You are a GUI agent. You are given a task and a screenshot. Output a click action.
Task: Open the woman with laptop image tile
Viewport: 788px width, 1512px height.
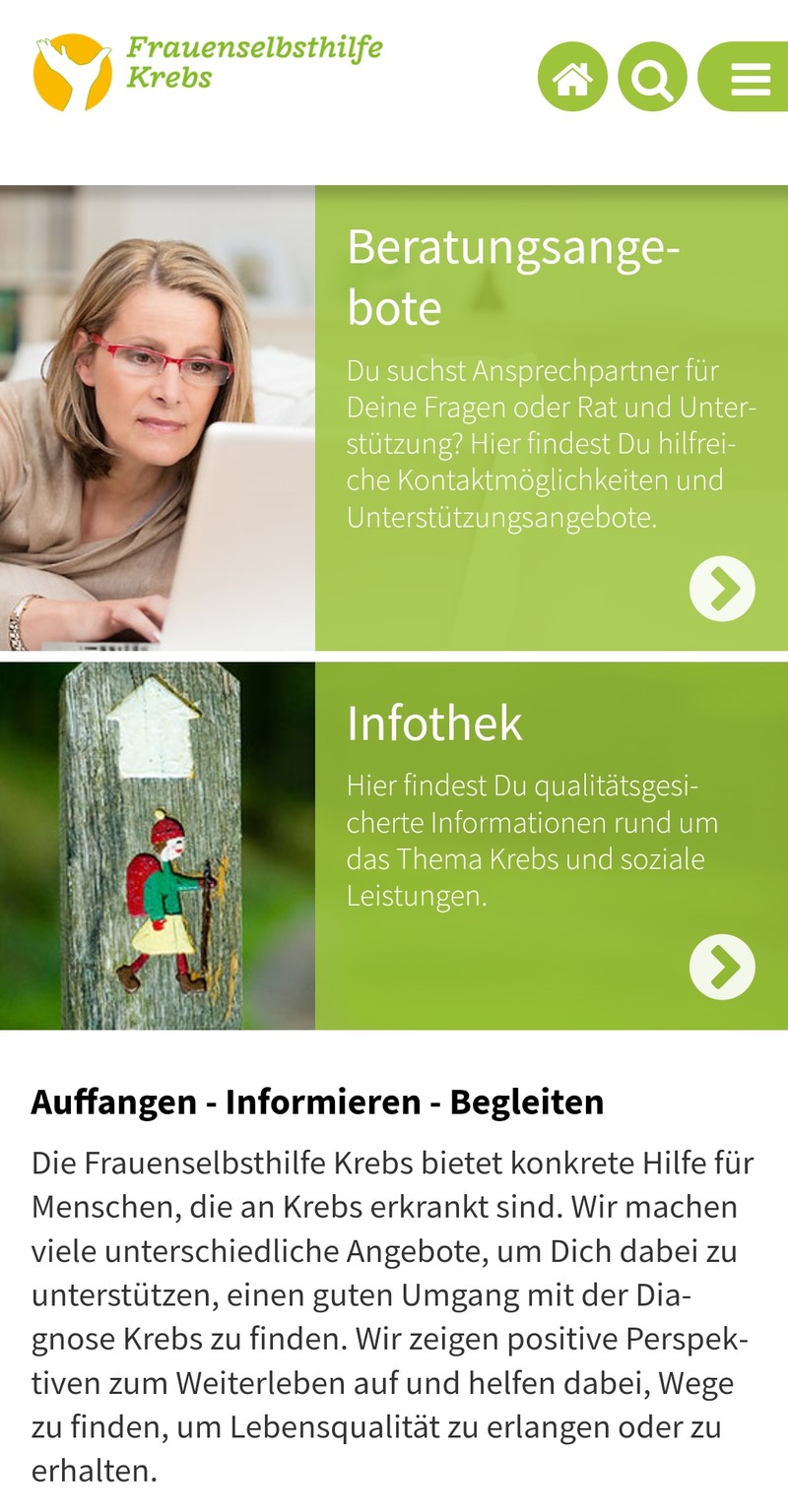(158, 418)
